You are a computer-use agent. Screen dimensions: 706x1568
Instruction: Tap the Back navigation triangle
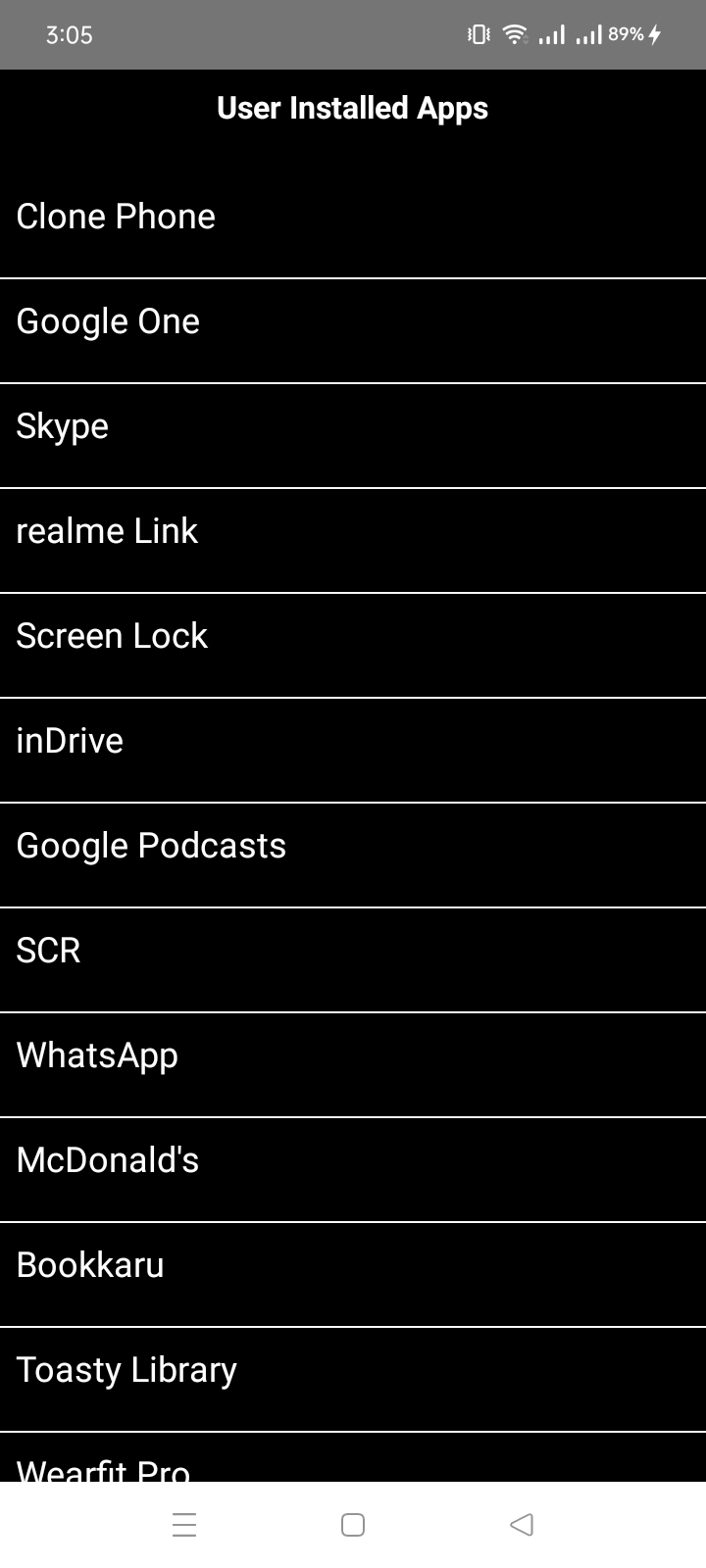522,1524
